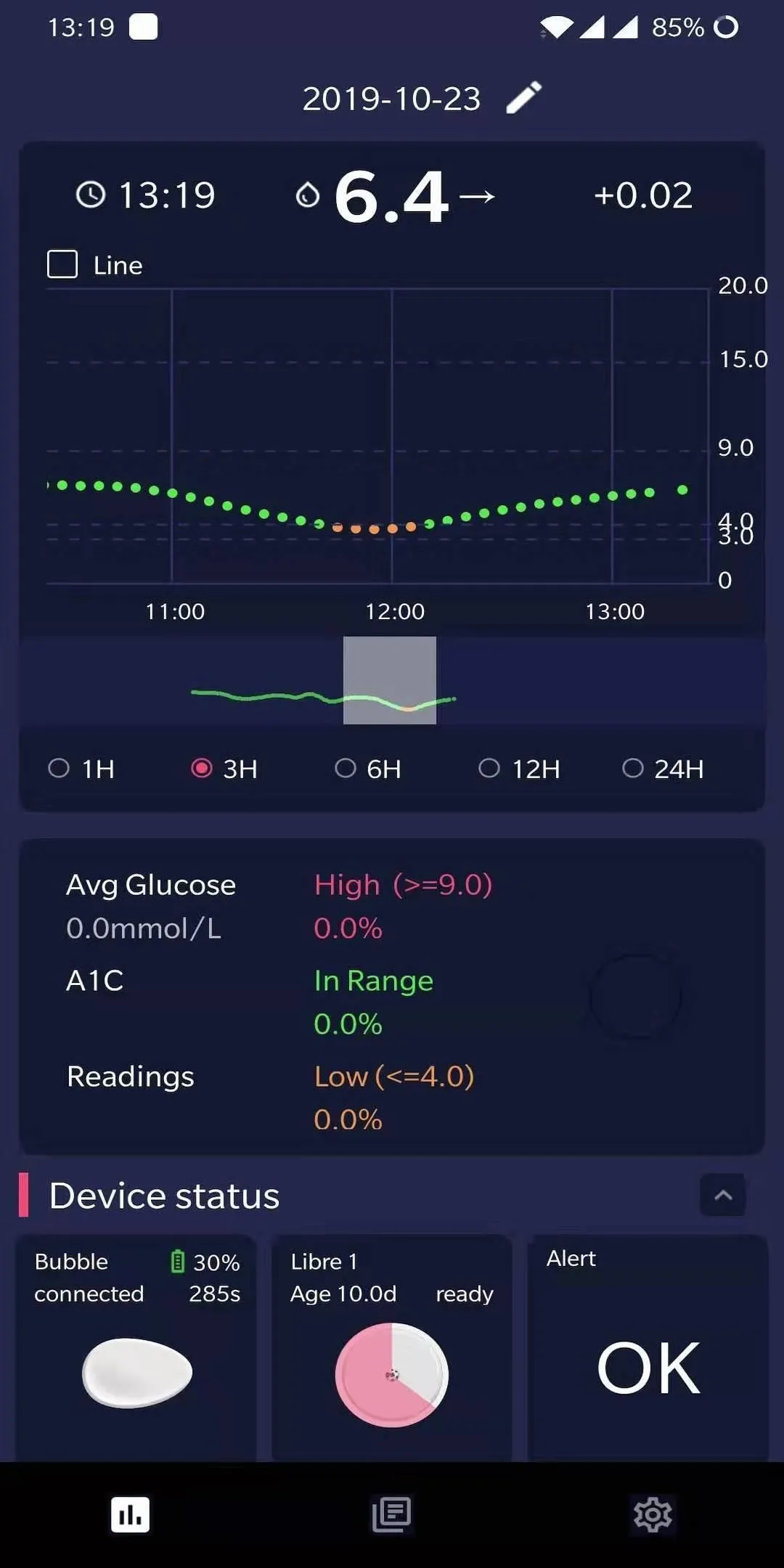784x1568 pixels.
Task: Select the 3H time range
Action: [202, 768]
